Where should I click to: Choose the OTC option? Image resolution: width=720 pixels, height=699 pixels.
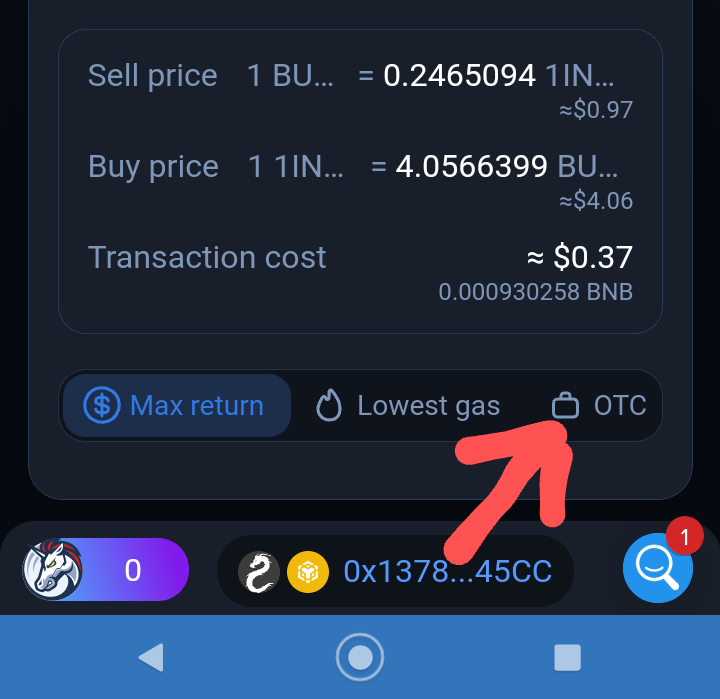tap(599, 406)
